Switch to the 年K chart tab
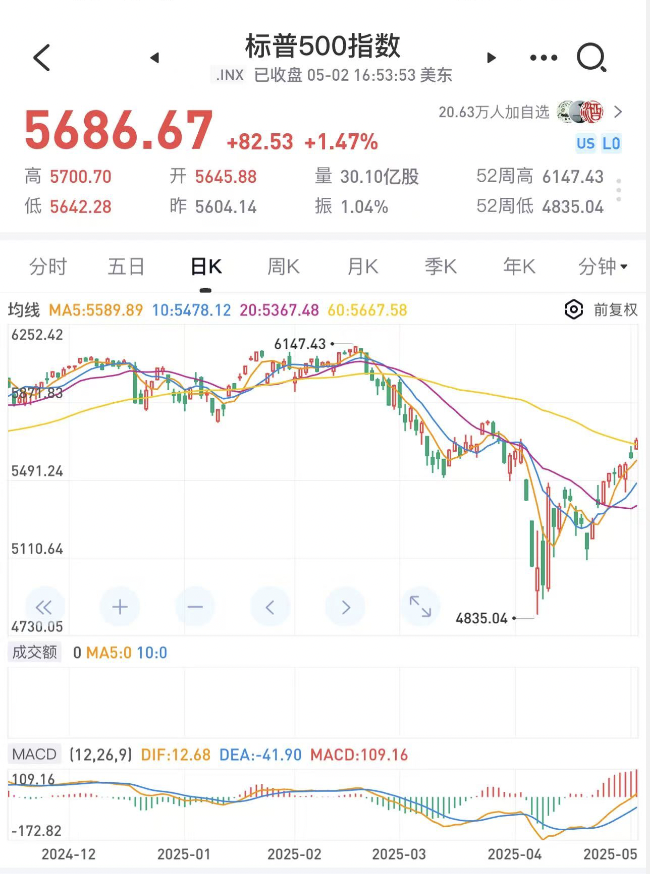Viewport: 650px width, 874px height. coord(519,267)
